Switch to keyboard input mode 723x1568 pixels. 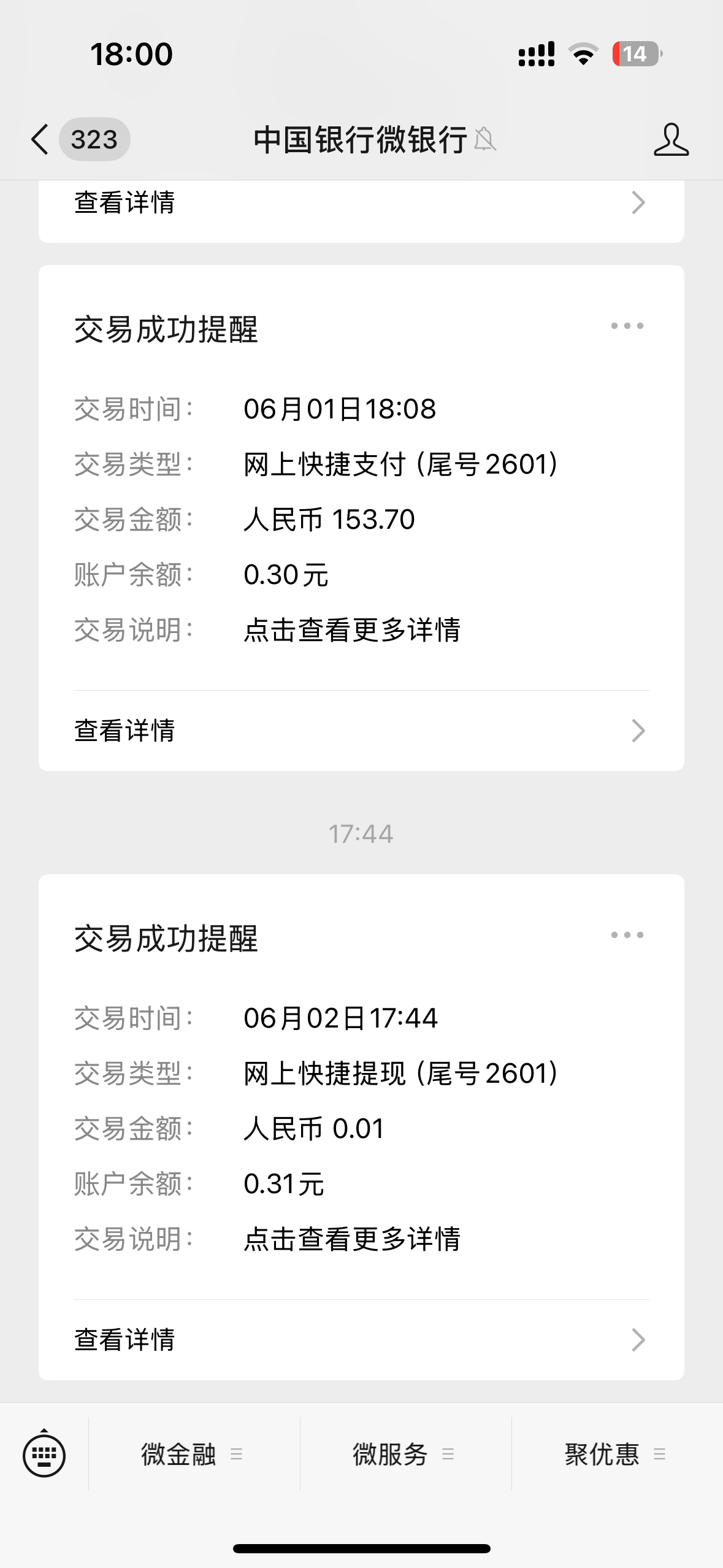pyautogui.click(x=44, y=1455)
